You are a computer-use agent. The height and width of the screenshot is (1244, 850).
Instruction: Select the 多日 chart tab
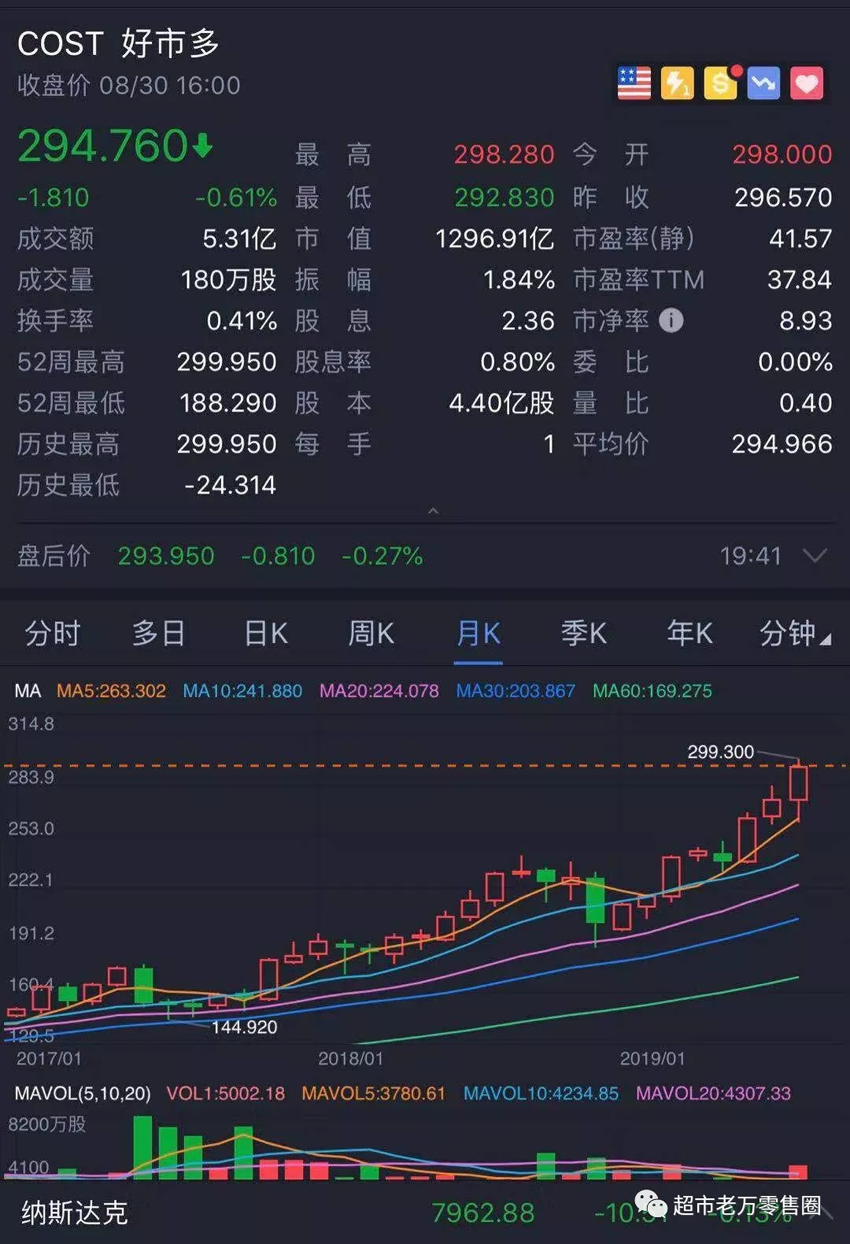[159, 633]
